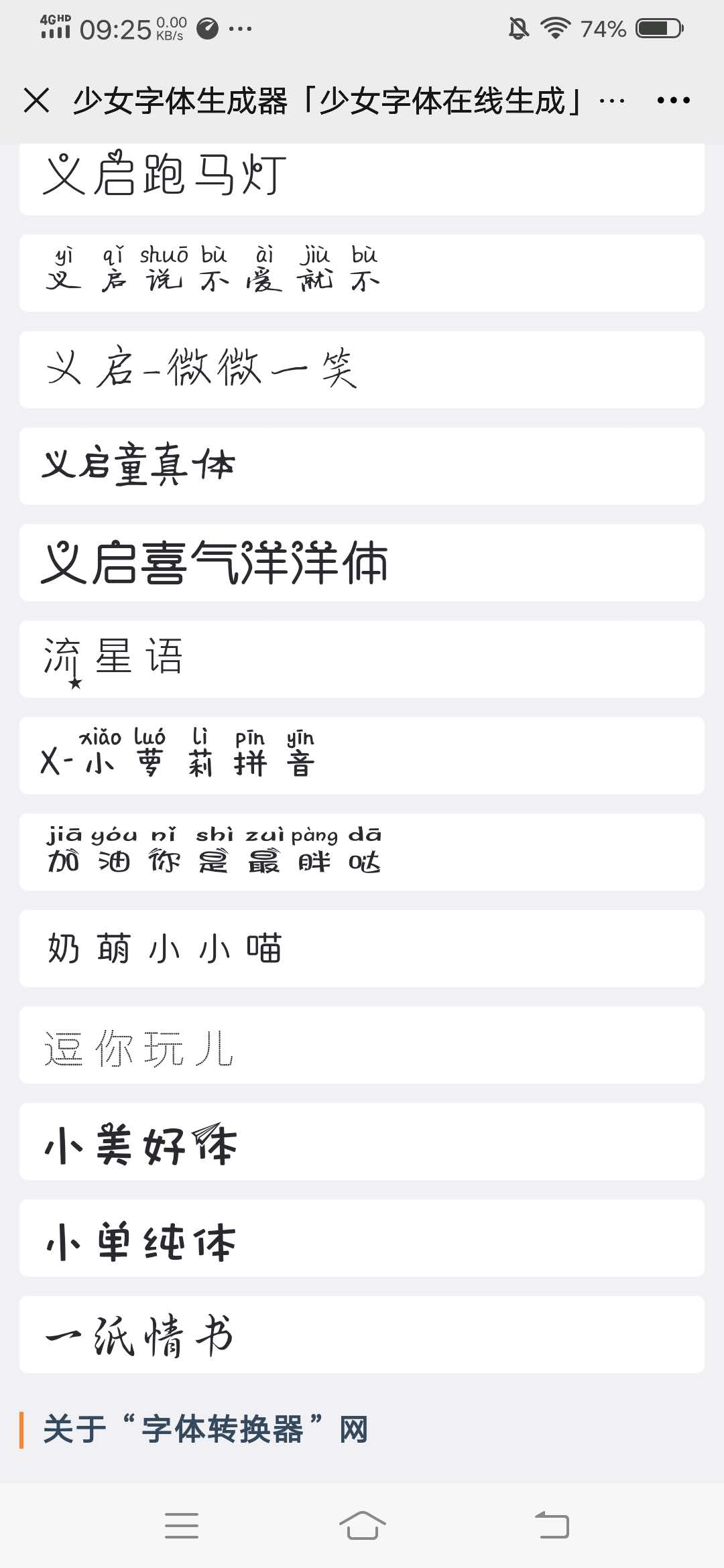Viewport: 724px width, 1568px height.
Task: Select the X-小萝莉拼音 font
Action: [x=362, y=755]
